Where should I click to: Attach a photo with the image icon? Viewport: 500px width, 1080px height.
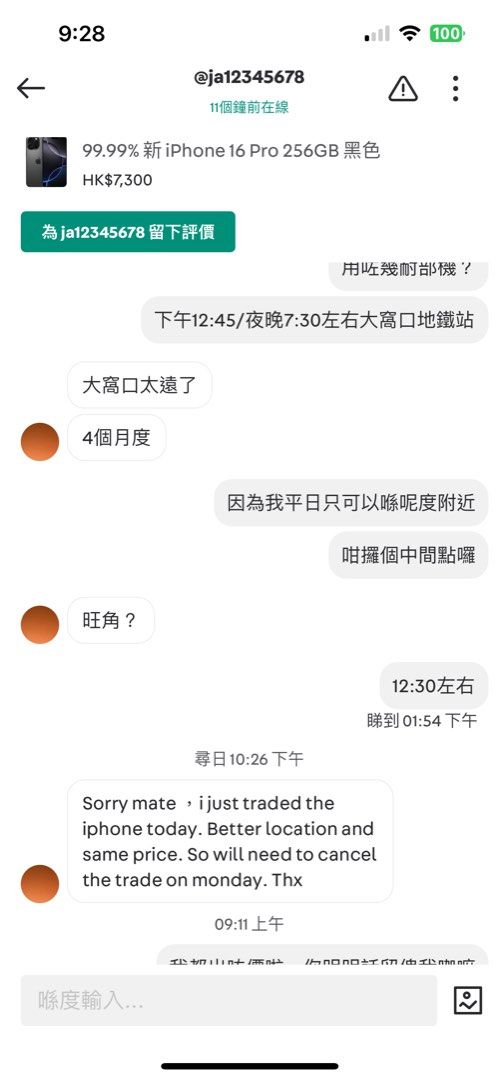pos(468,1000)
